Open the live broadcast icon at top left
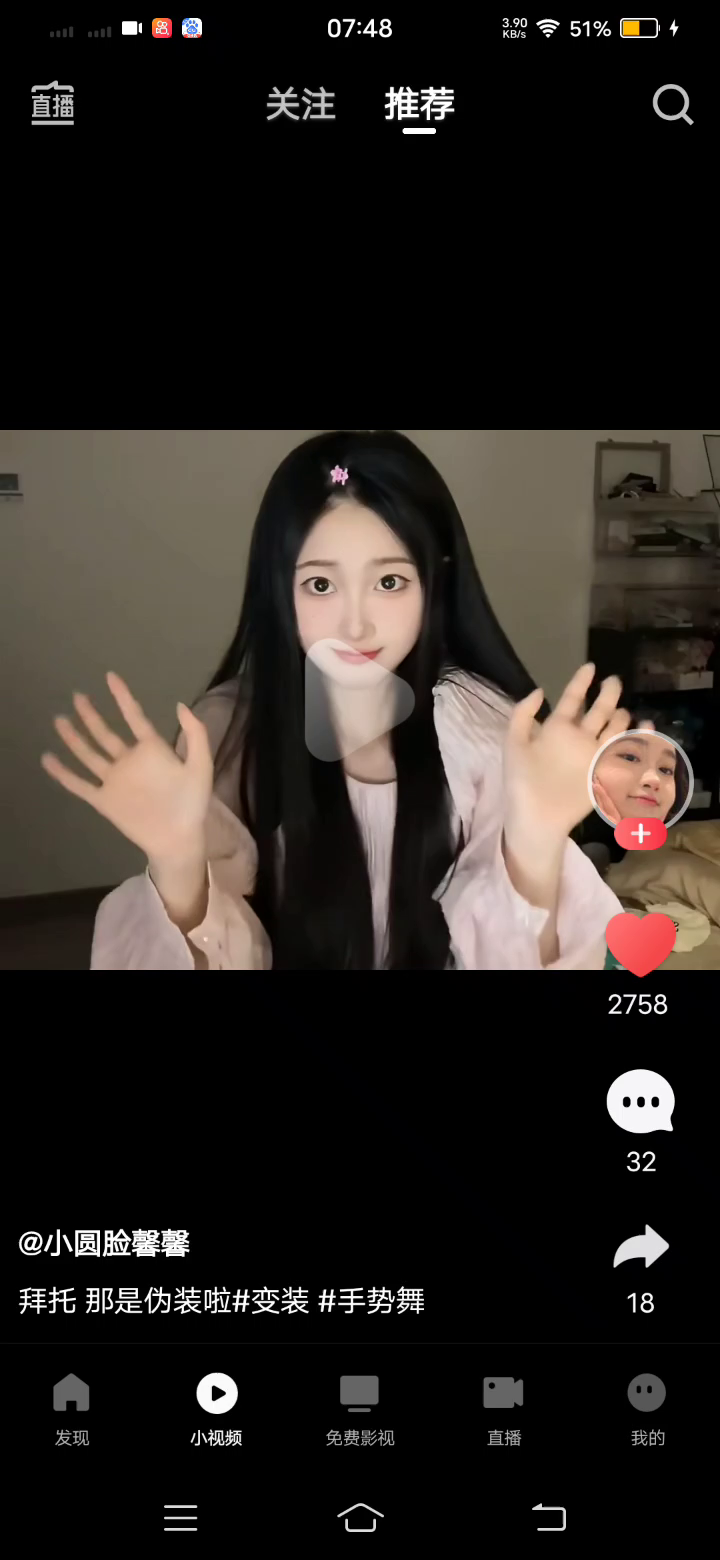The height and width of the screenshot is (1560, 720). point(53,104)
